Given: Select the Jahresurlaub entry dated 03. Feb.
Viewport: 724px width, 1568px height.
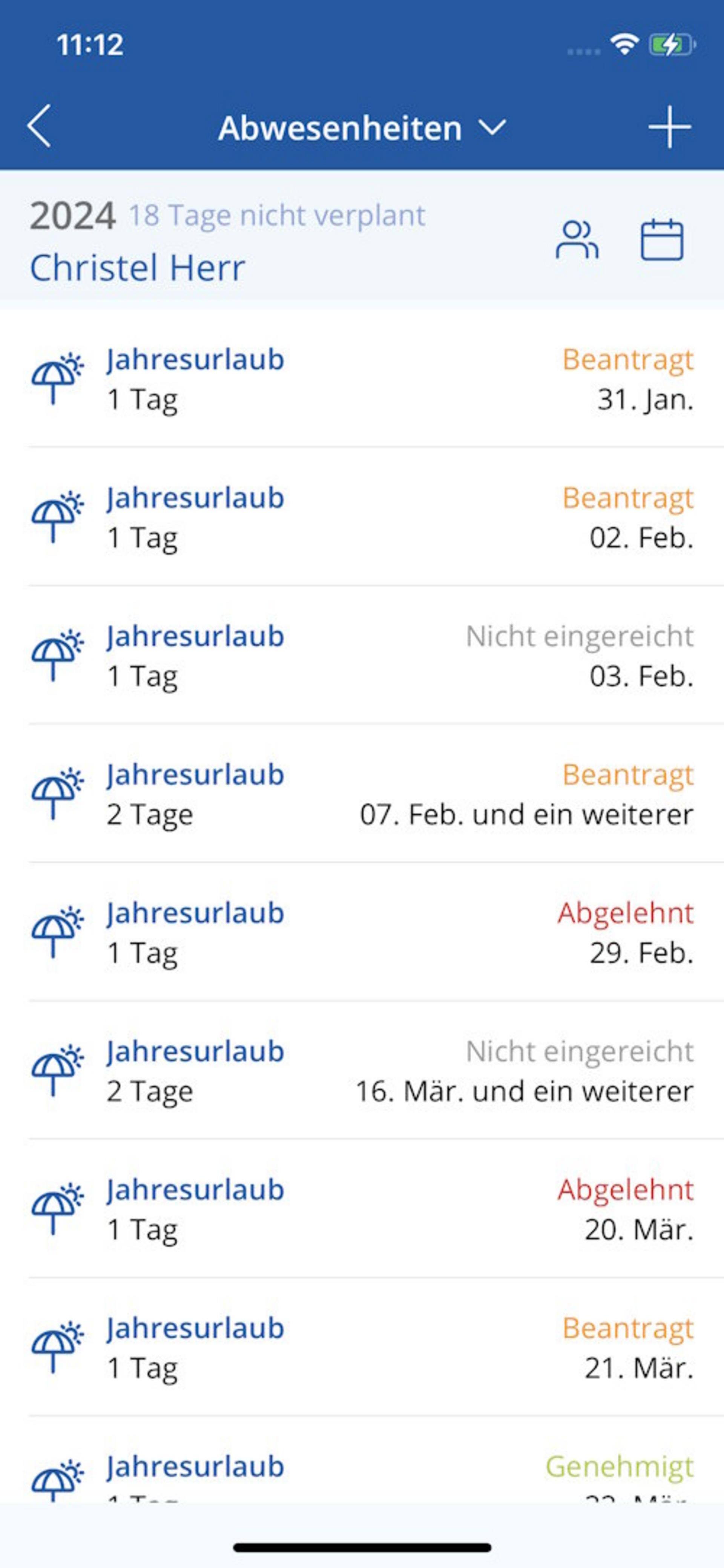Looking at the screenshot, I should point(362,656).
